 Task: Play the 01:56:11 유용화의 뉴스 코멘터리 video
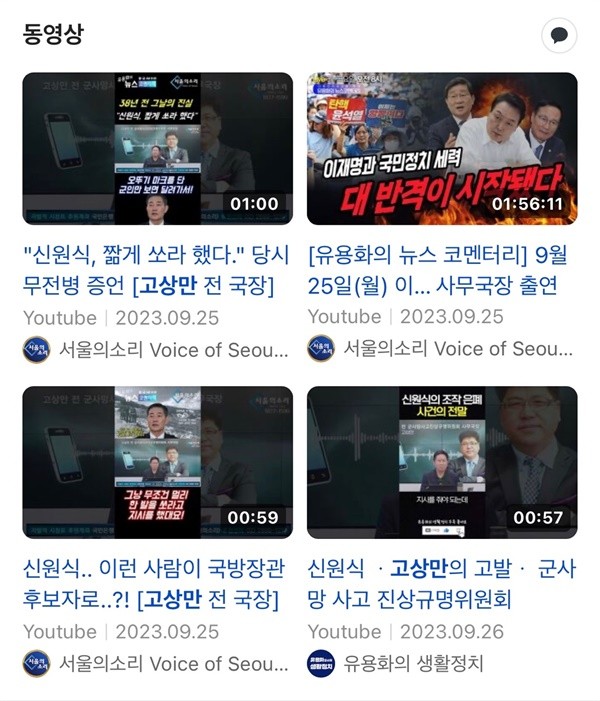point(442,148)
